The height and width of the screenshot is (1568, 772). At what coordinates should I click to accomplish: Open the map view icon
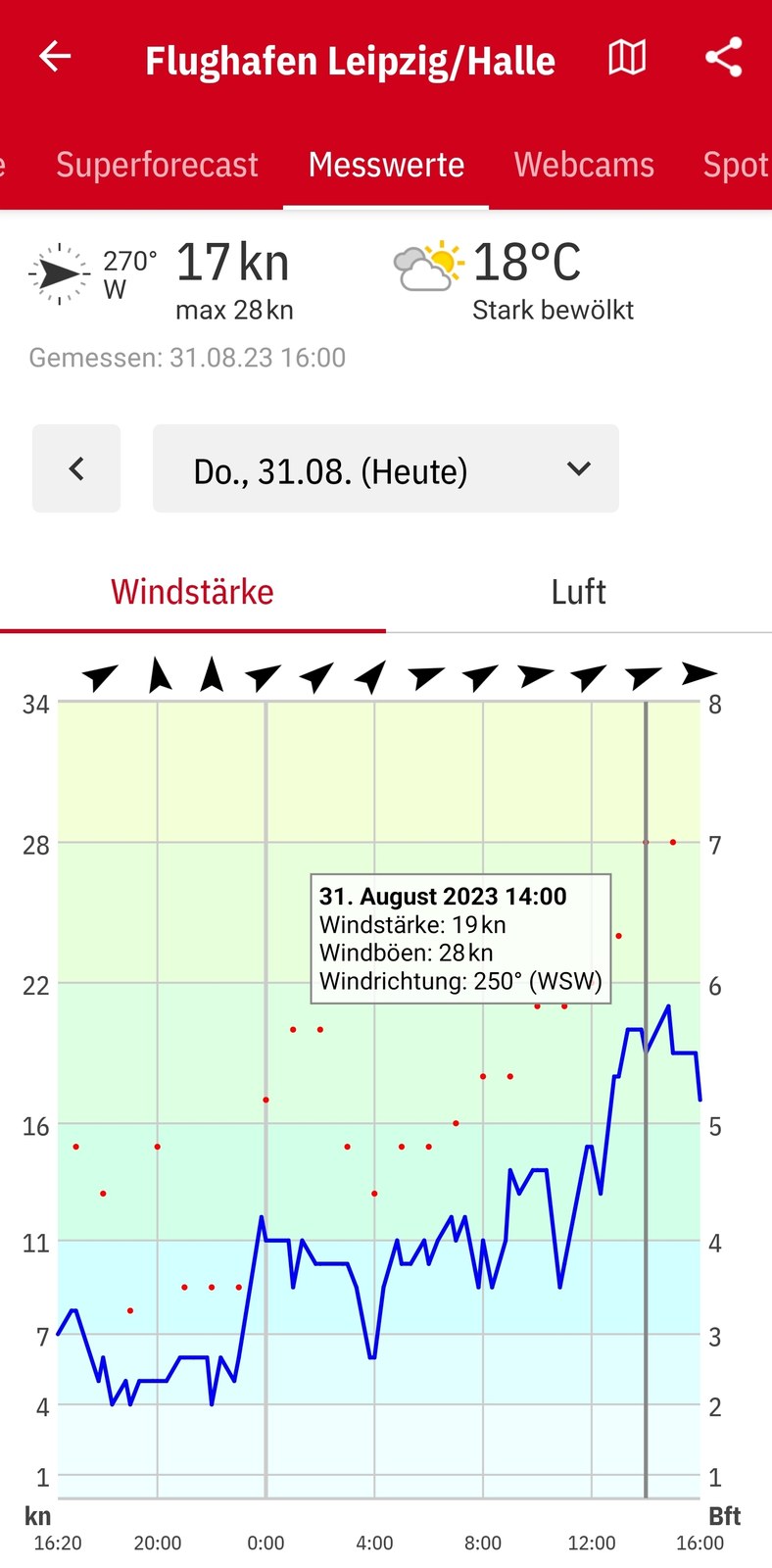627,58
